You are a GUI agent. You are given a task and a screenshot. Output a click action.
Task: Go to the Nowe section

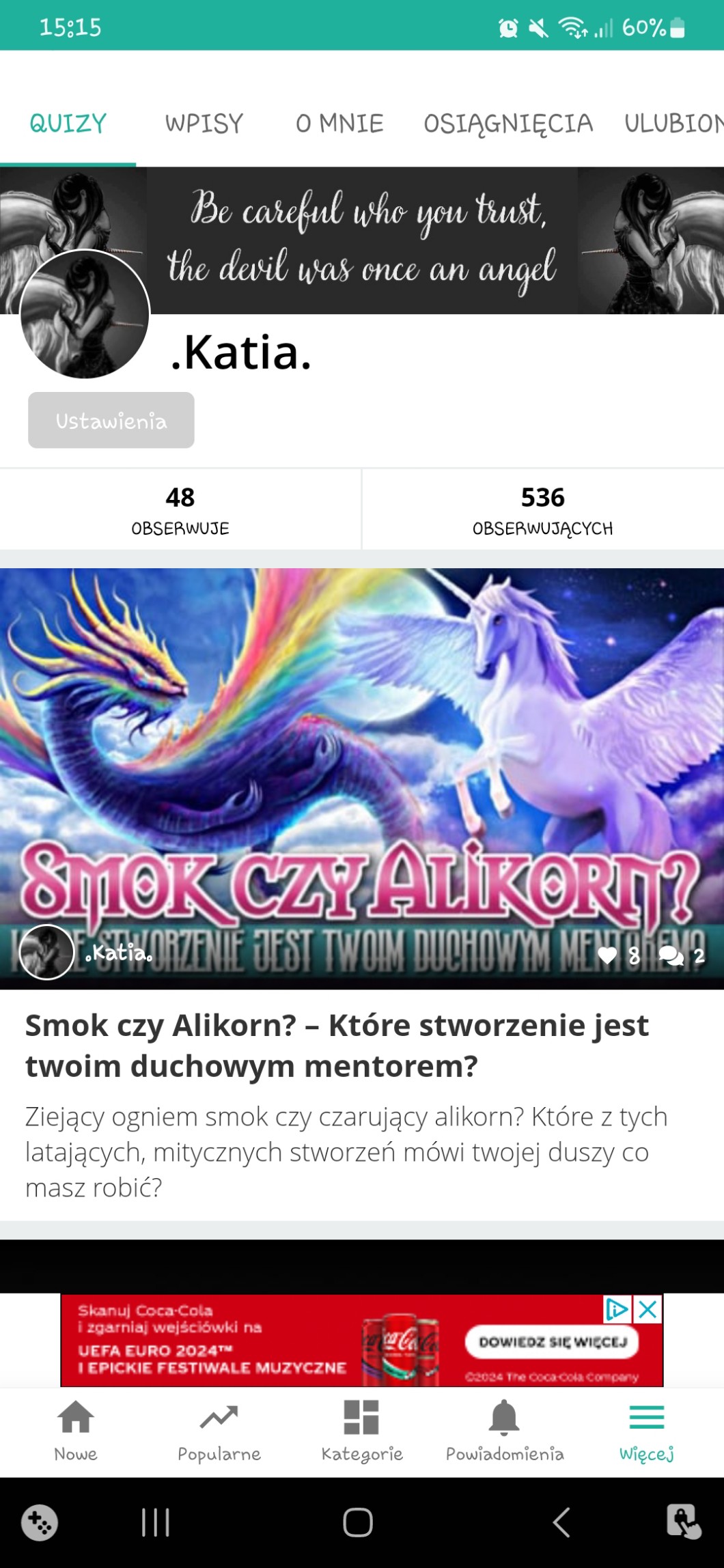tap(76, 1430)
